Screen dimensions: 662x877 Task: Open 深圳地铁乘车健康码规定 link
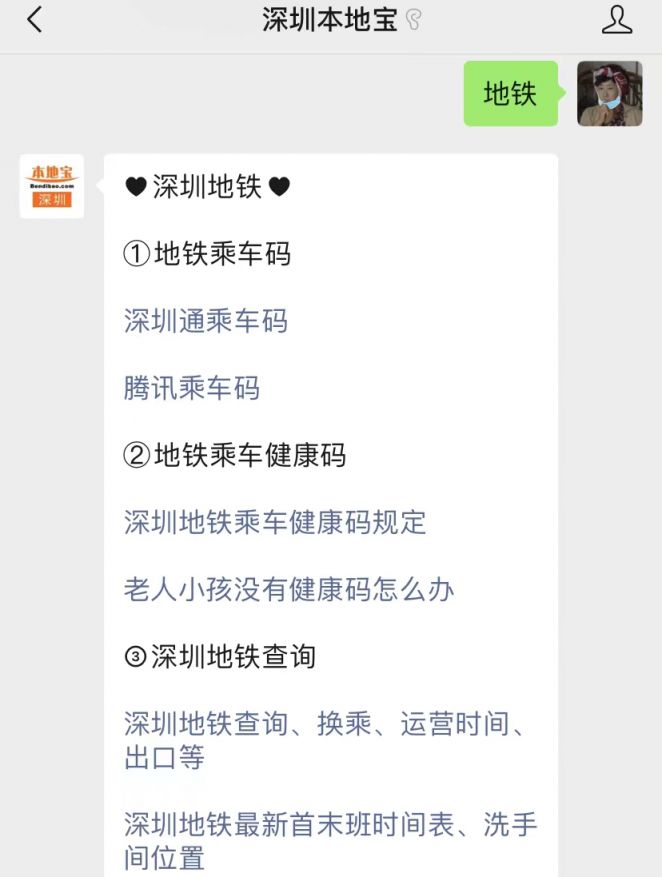click(x=275, y=522)
